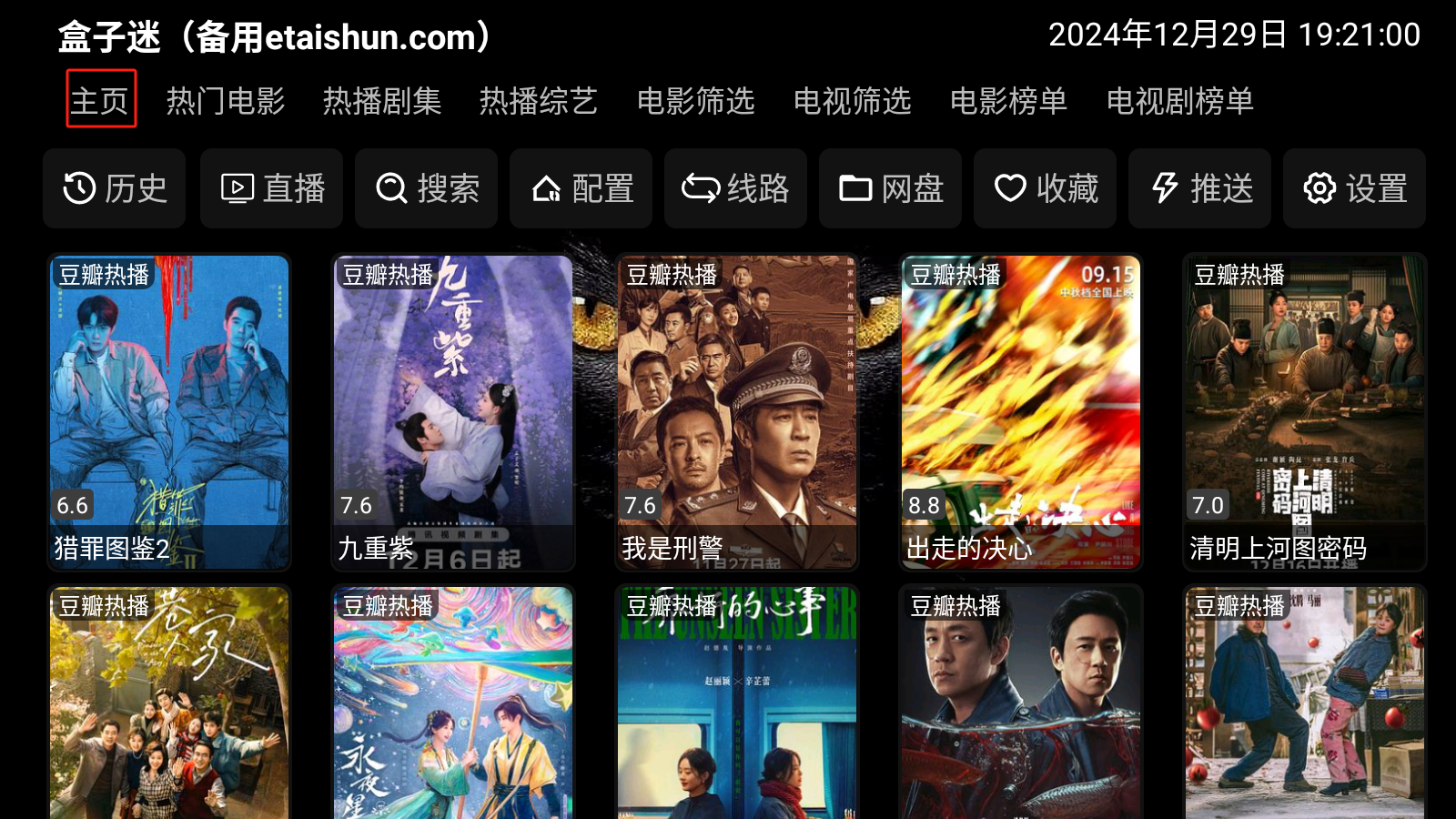Image resolution: width=1456 pixels, height=819 pixels.
Task: View 收藏 favorites
Action: 1046,188
